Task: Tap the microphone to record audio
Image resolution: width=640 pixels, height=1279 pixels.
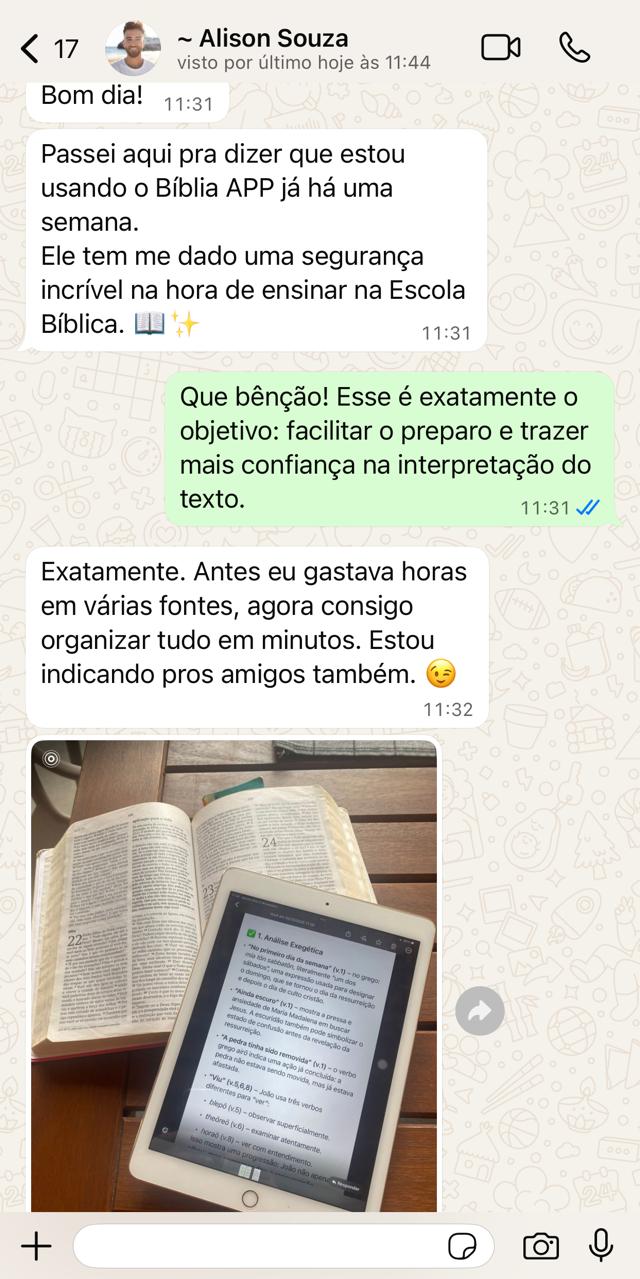Action: click(x=601, y=1246)
